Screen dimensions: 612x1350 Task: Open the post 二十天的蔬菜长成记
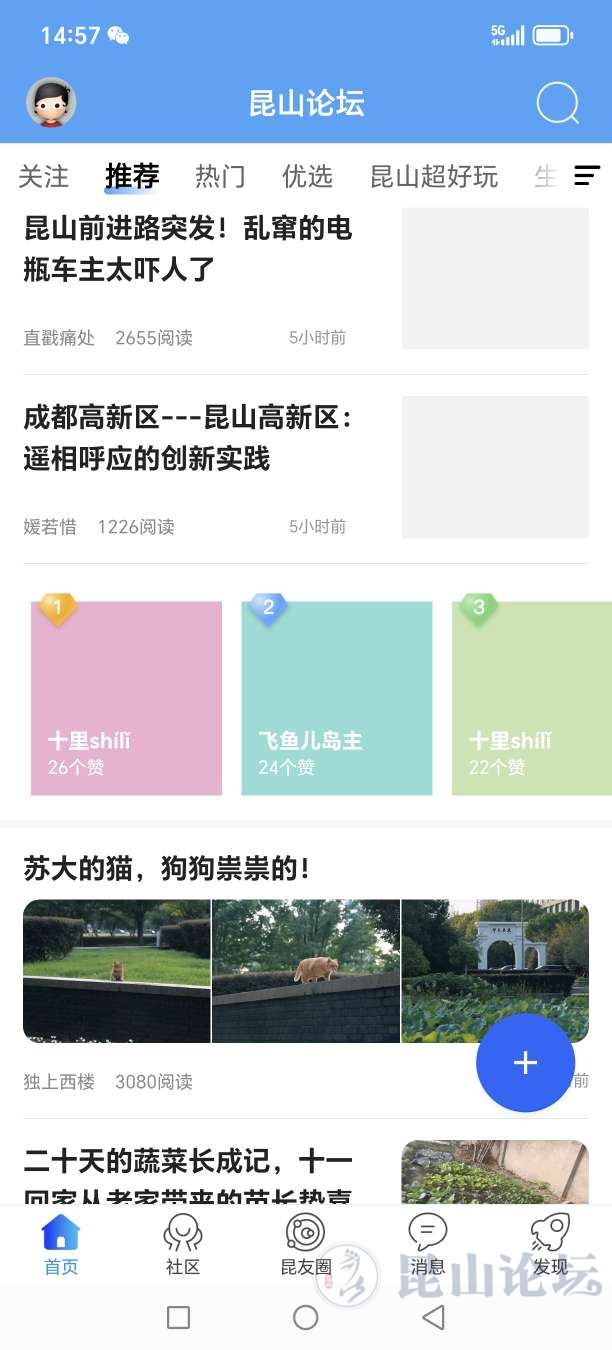click(188, 1174)
